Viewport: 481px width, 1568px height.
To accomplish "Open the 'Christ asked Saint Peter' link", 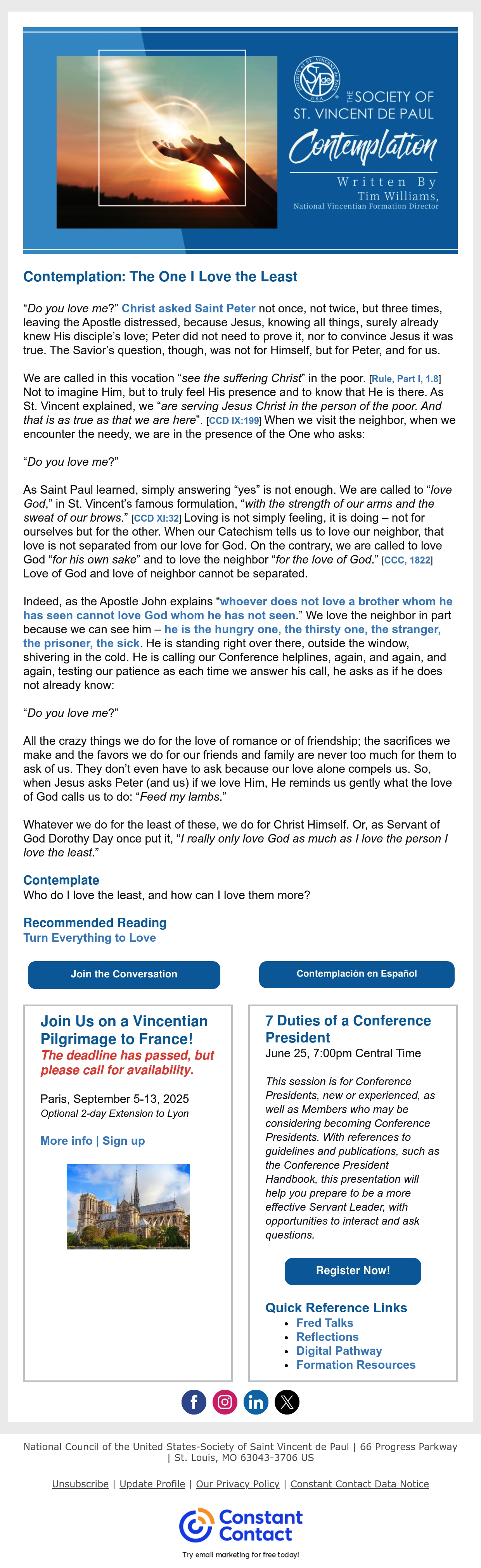I will click(189, 308).
